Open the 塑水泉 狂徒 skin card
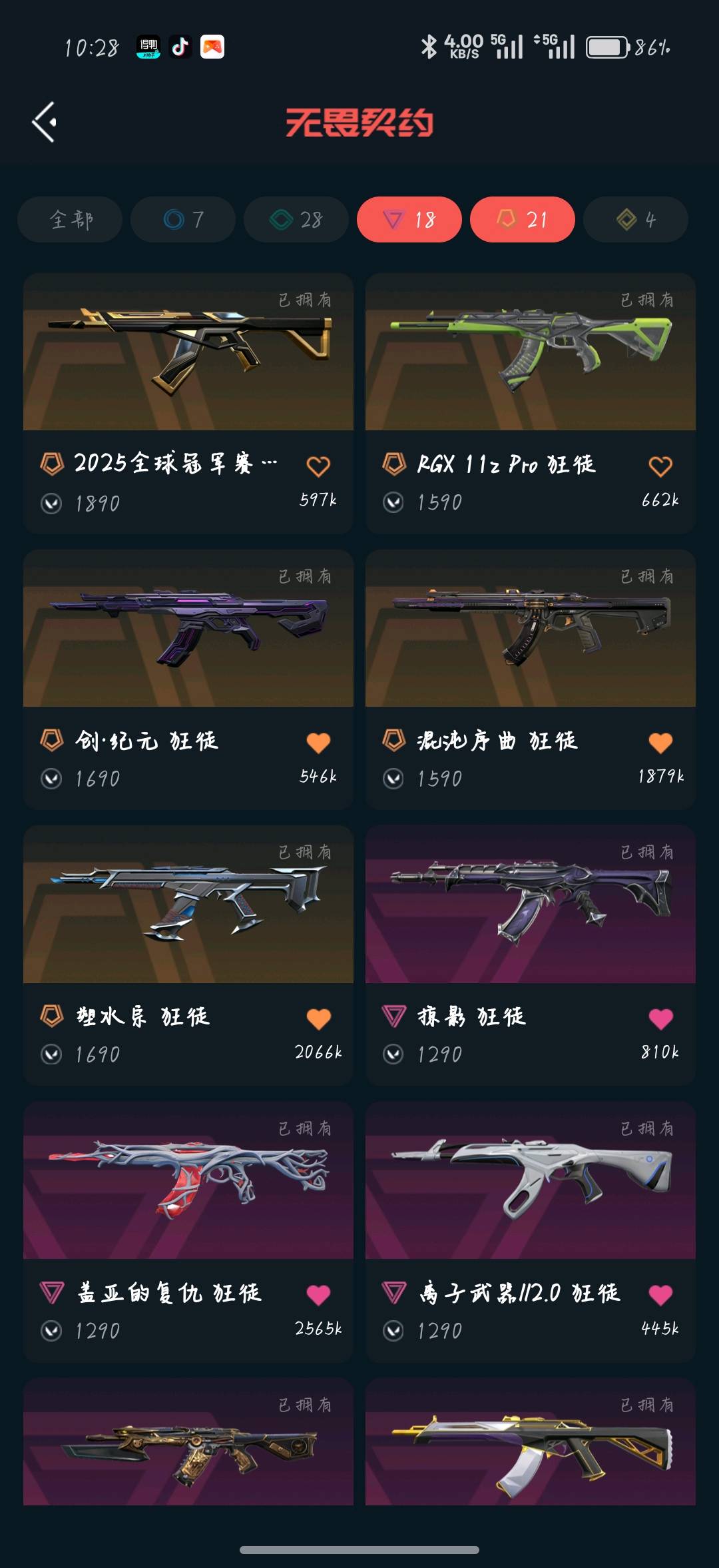The height and width of the screenshot is (1568, 719). 188,956
